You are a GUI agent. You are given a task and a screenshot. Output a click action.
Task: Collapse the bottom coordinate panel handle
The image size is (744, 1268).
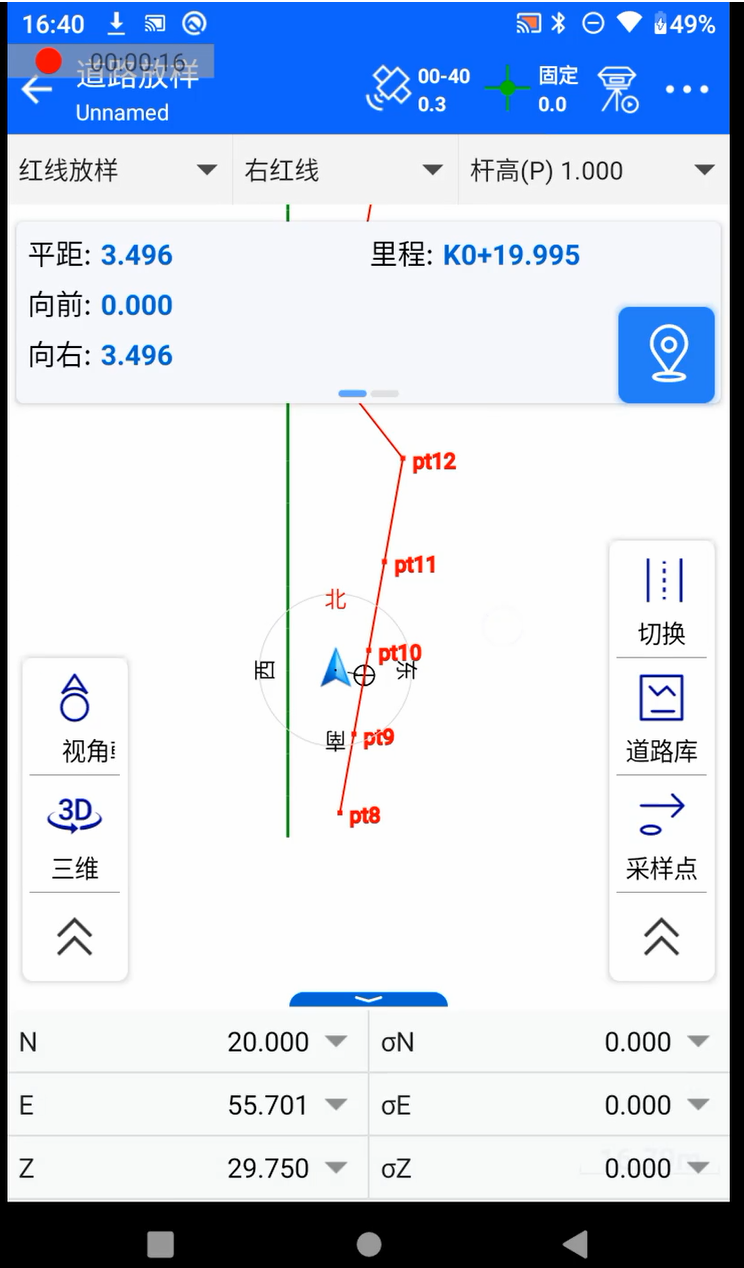click(x=369, y=999)
